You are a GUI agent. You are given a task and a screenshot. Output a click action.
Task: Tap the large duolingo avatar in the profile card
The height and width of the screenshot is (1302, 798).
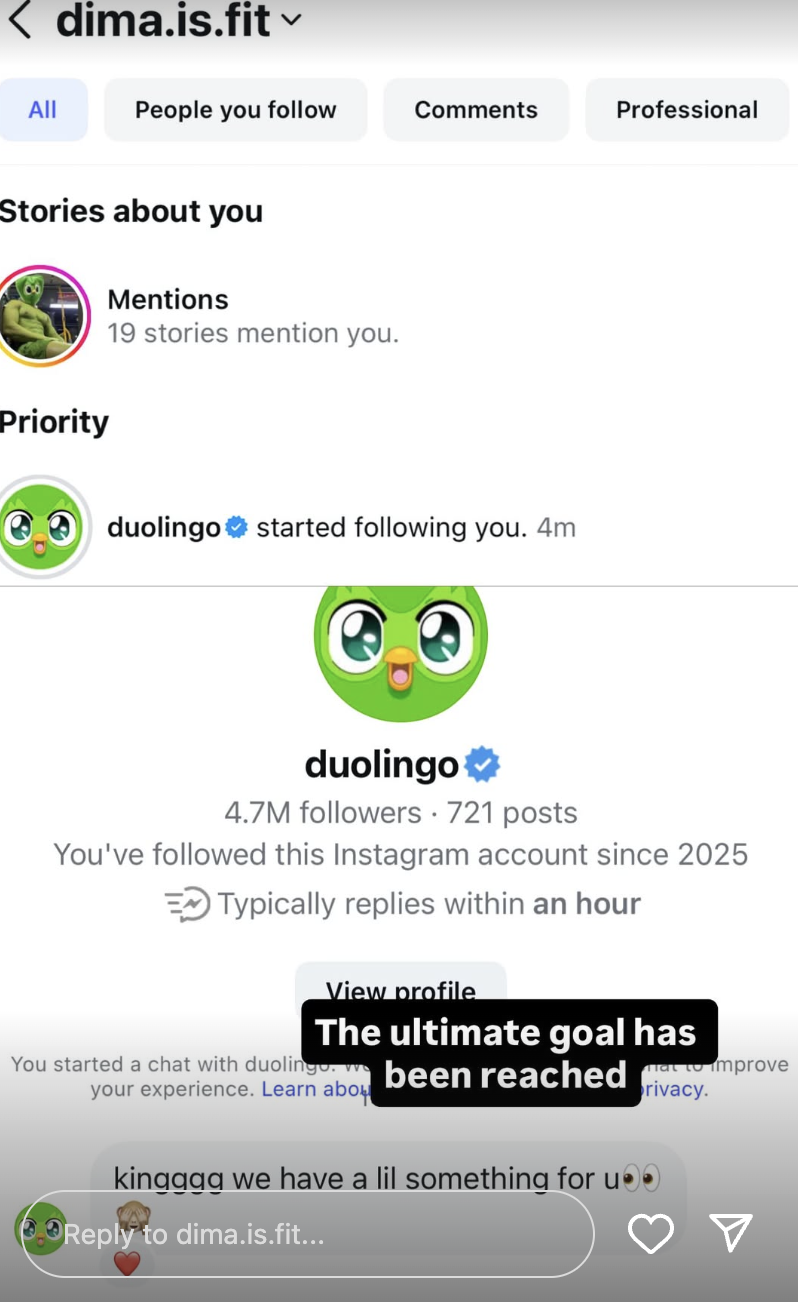[400, 650]
